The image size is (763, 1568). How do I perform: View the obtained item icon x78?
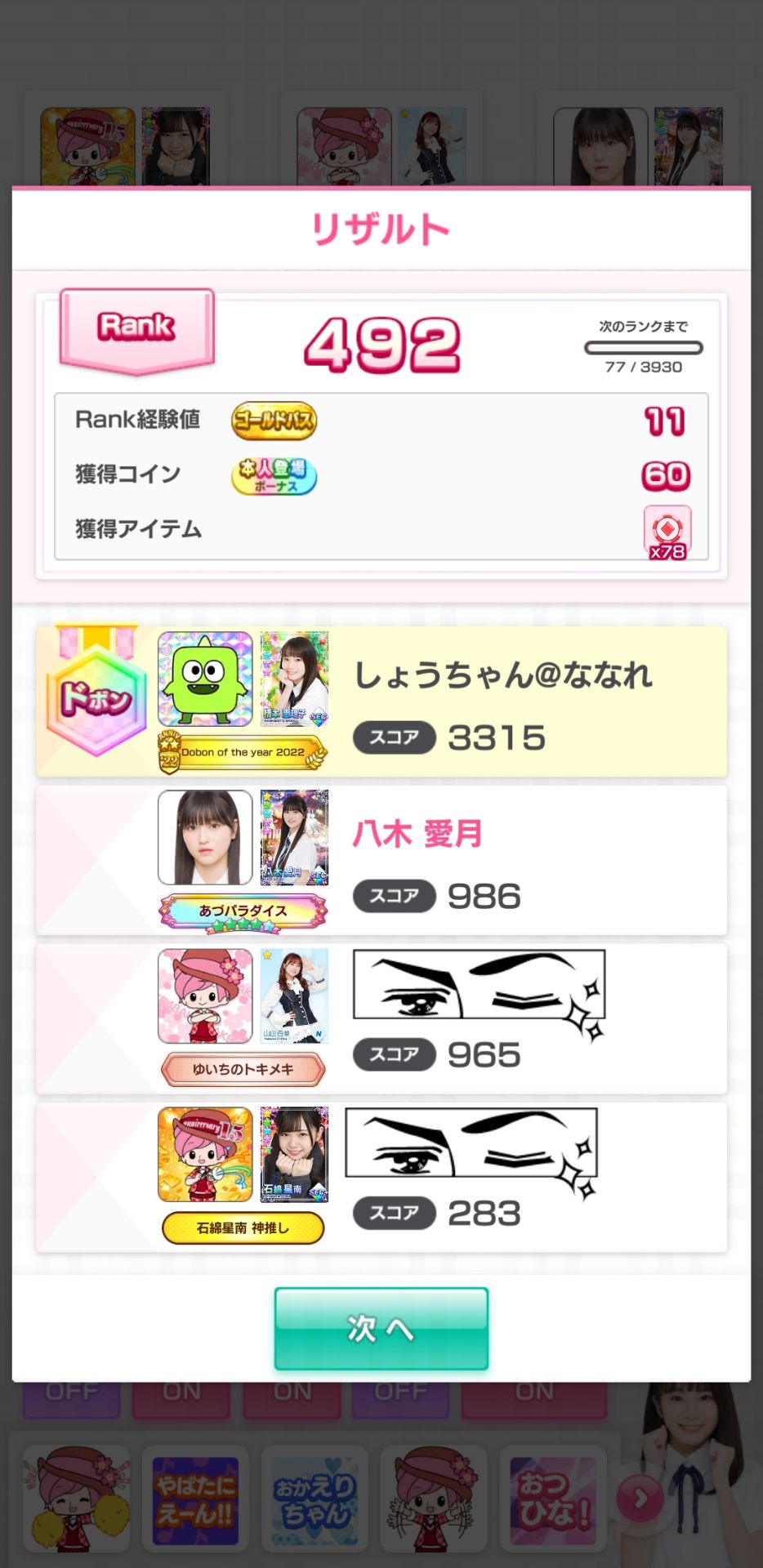[667, 532]
